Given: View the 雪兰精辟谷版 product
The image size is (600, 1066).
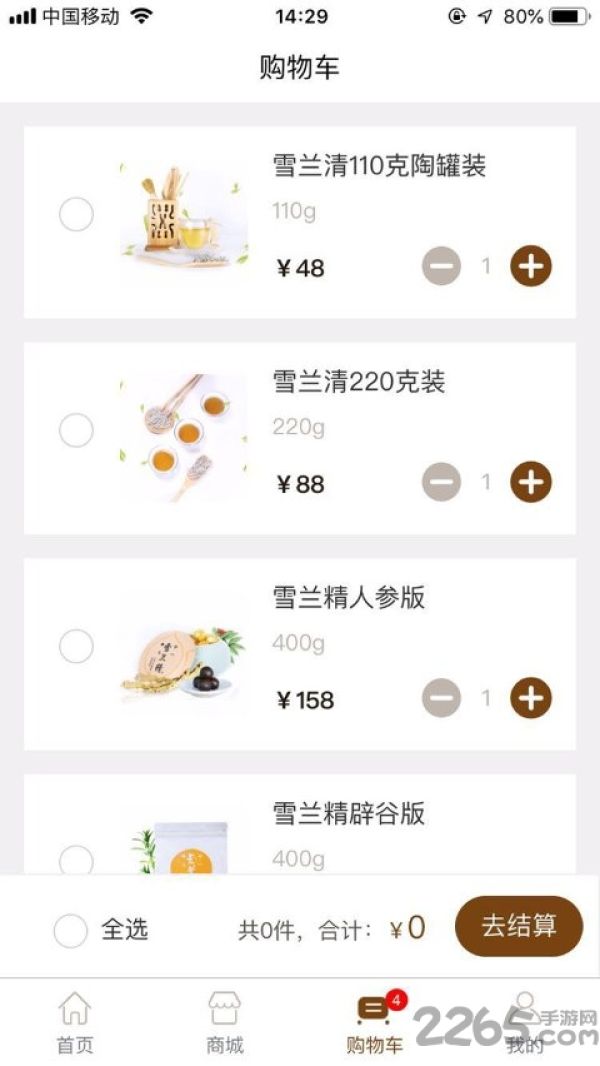Looking at the screenshot, I should pos(349,813).
